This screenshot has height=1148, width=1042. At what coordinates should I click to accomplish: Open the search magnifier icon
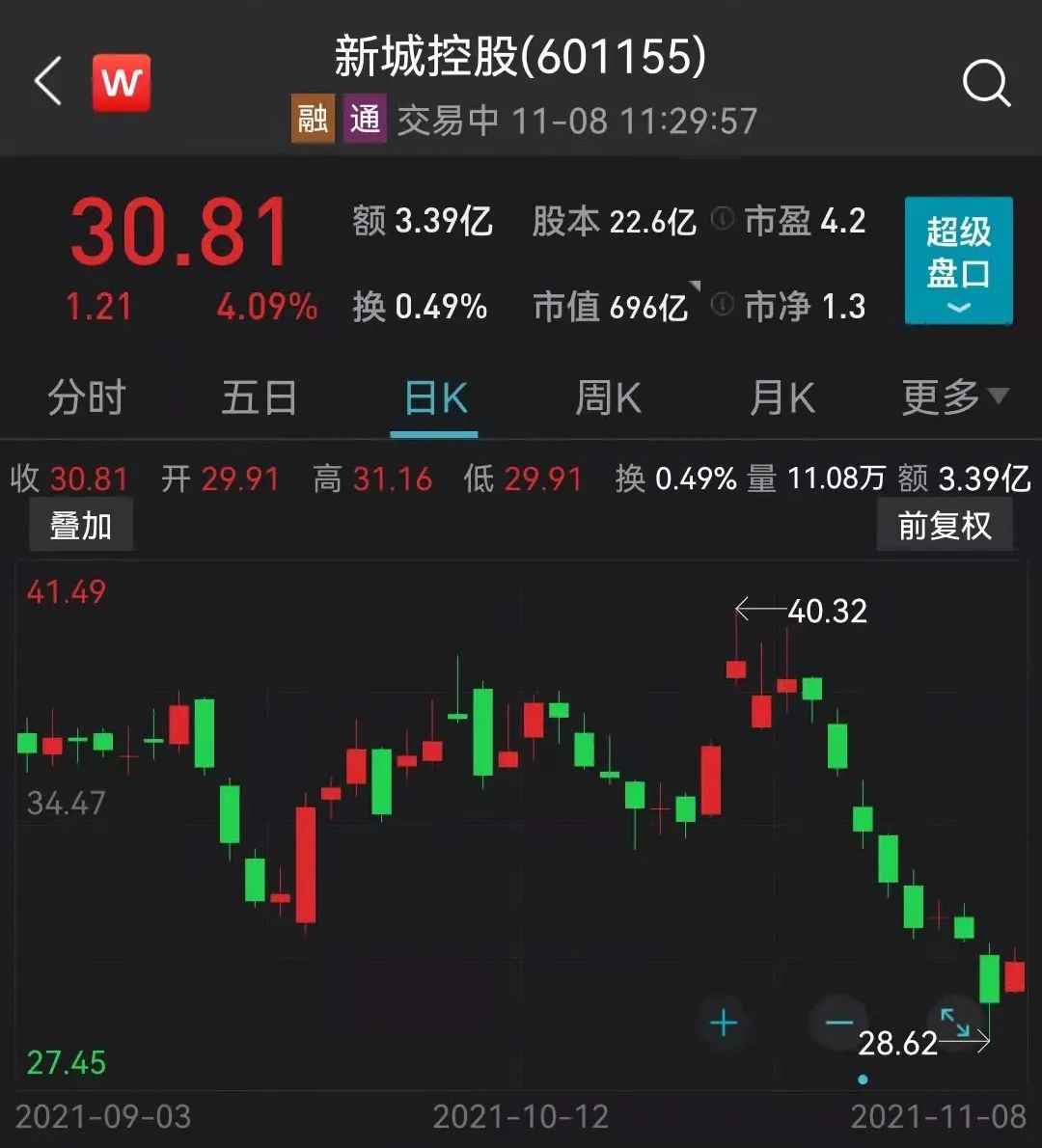point(986,84)
